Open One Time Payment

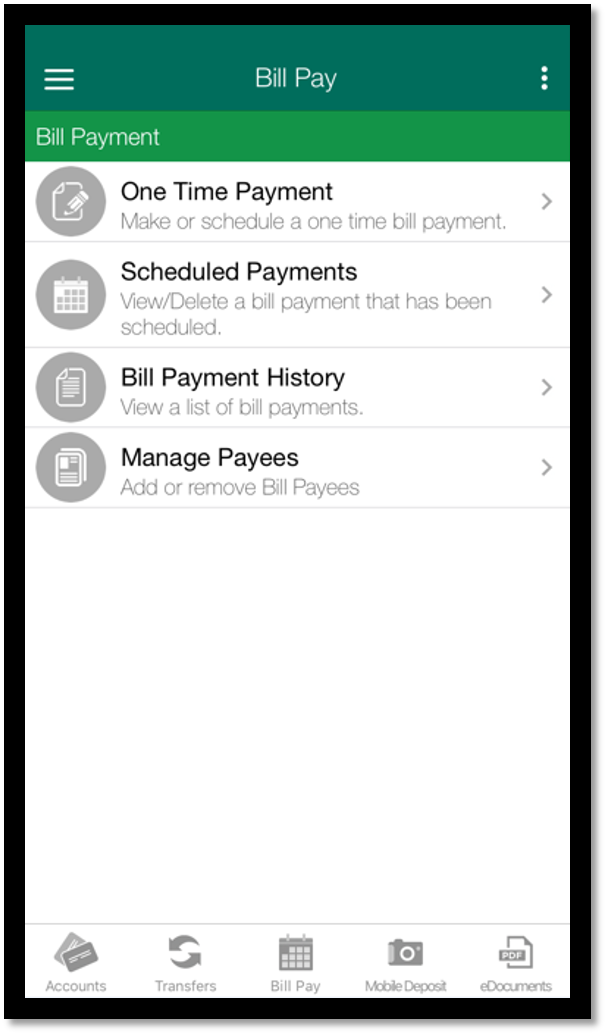[297, 202]
